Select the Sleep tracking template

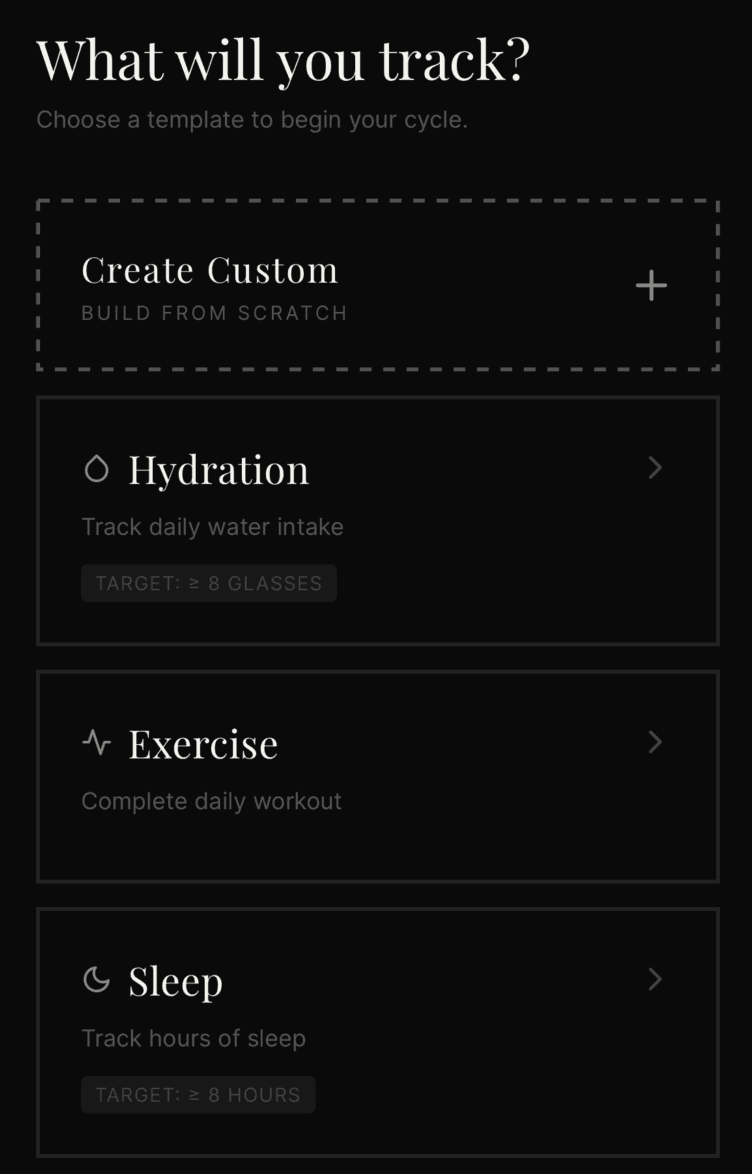point(376,1031)
